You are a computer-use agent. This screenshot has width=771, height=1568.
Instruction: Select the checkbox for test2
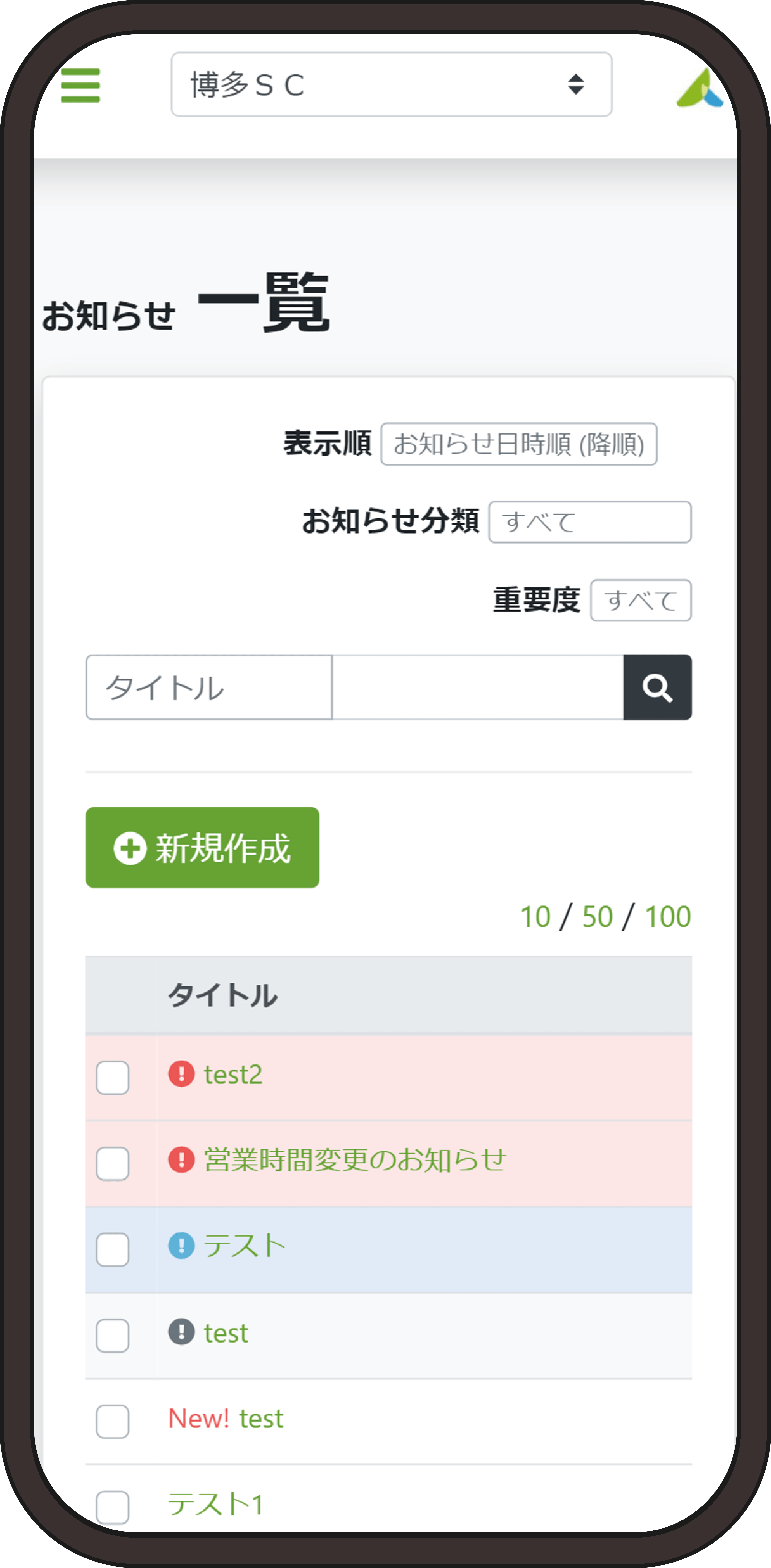click(113, 1077)
